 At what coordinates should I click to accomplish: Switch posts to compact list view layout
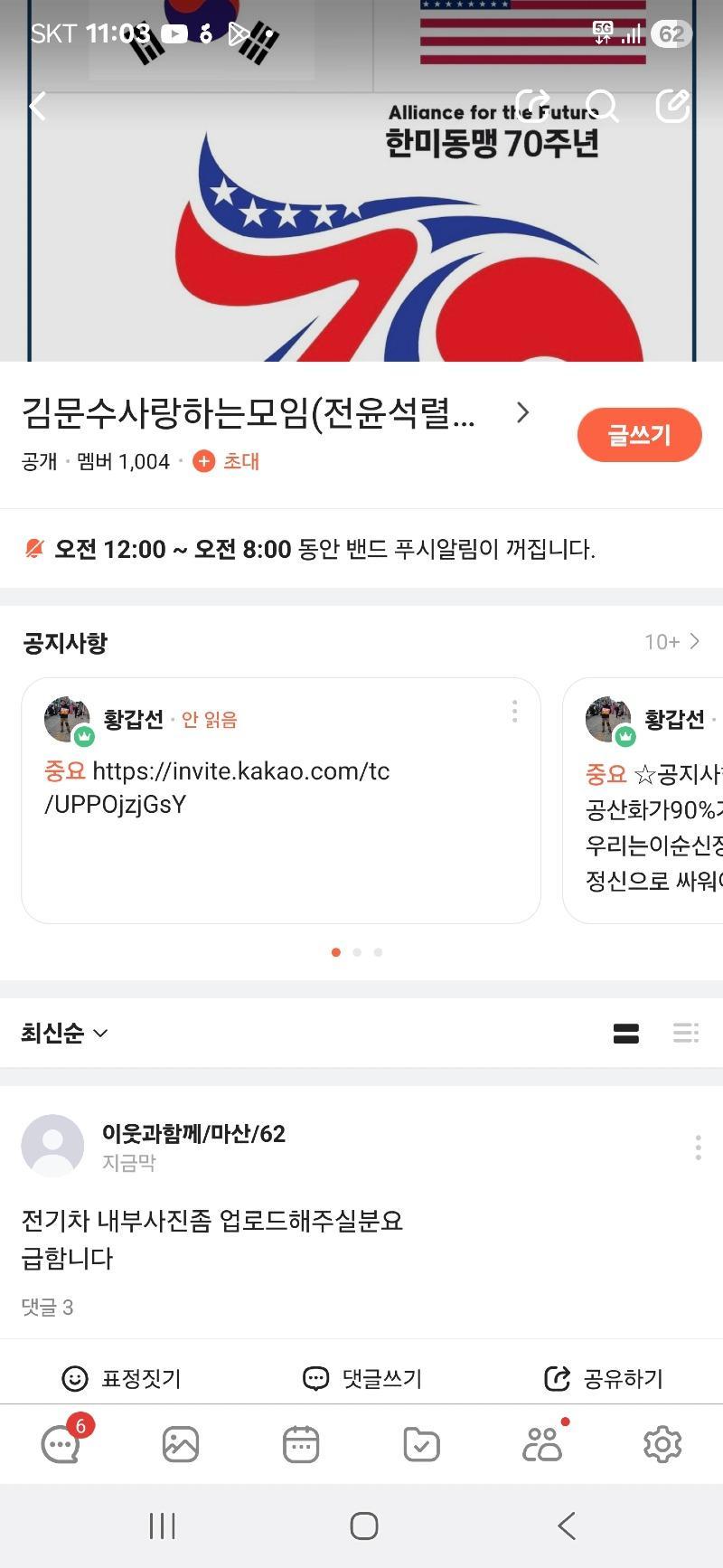(x=684, y=1033)
